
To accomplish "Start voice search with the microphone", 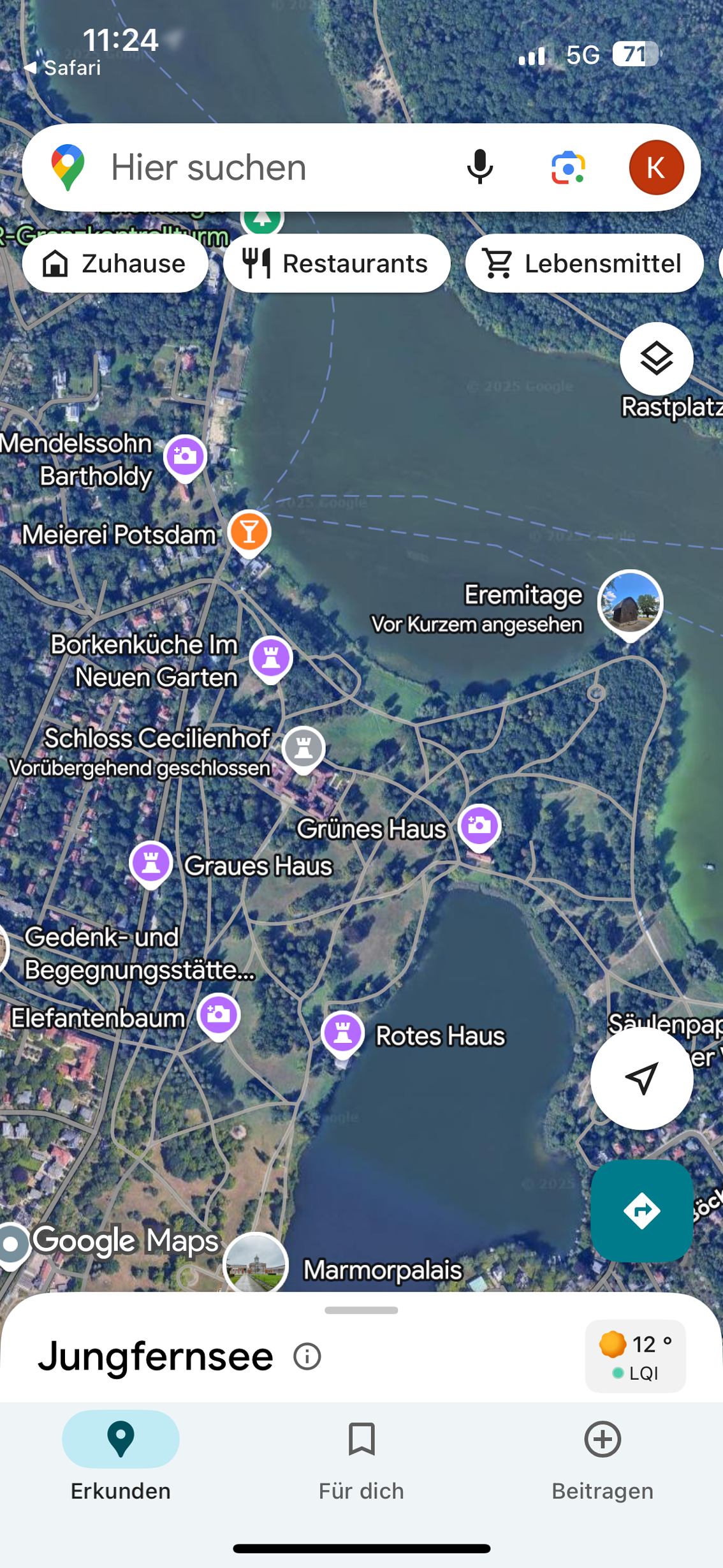I will tap(479, 168).
